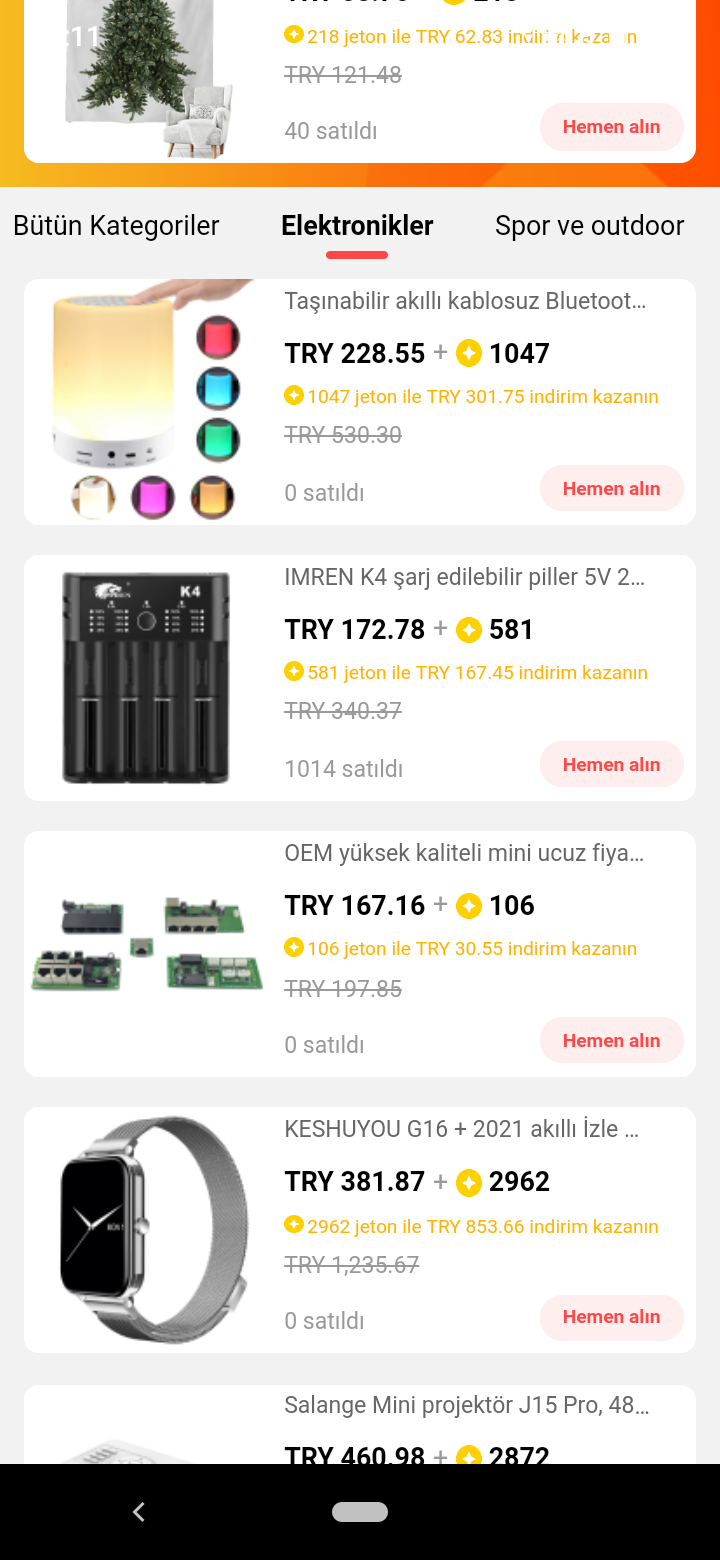Open the OEM yüksek kaliteli mini product
Screen dimensions: 720x1560
point(465,853)
